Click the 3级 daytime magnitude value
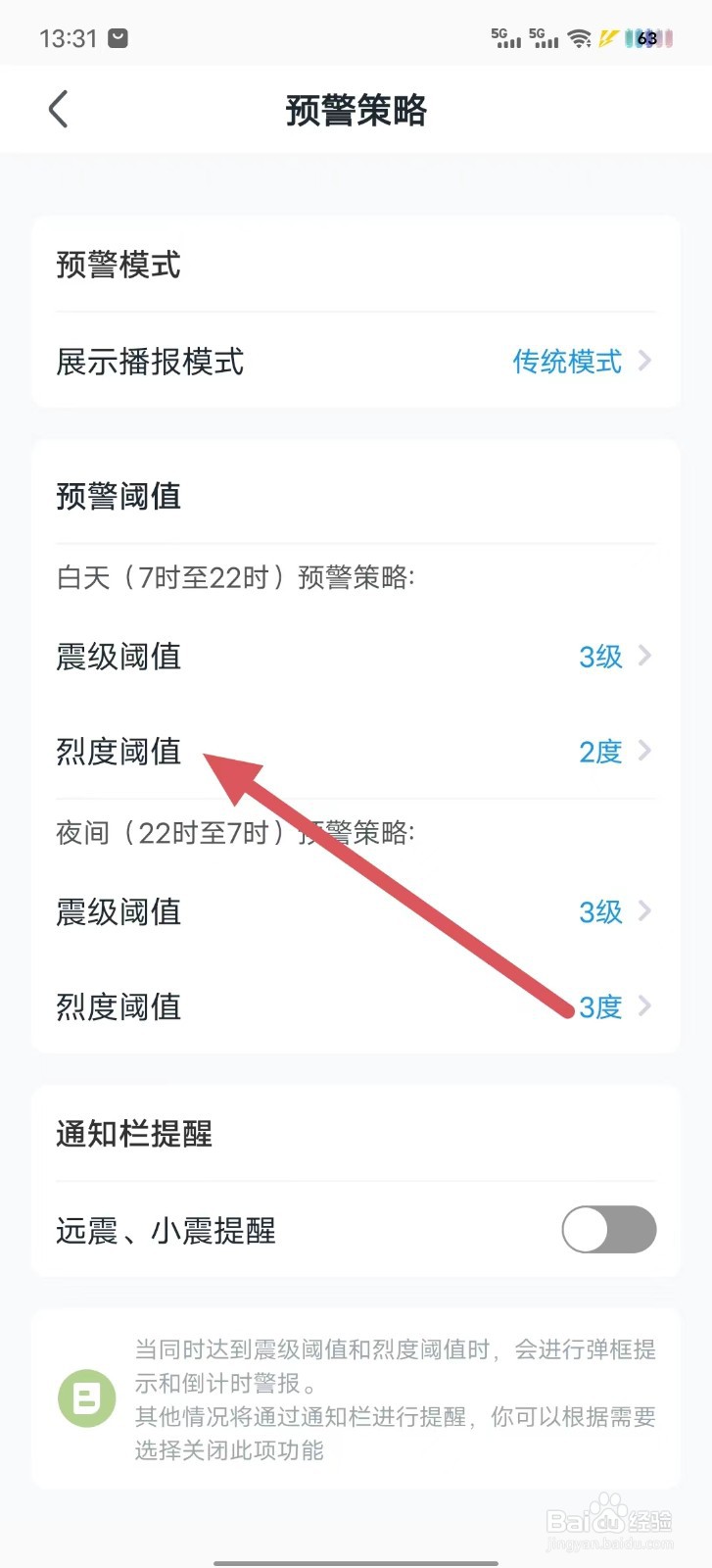The image size is (712, 1568). [600, 657]
